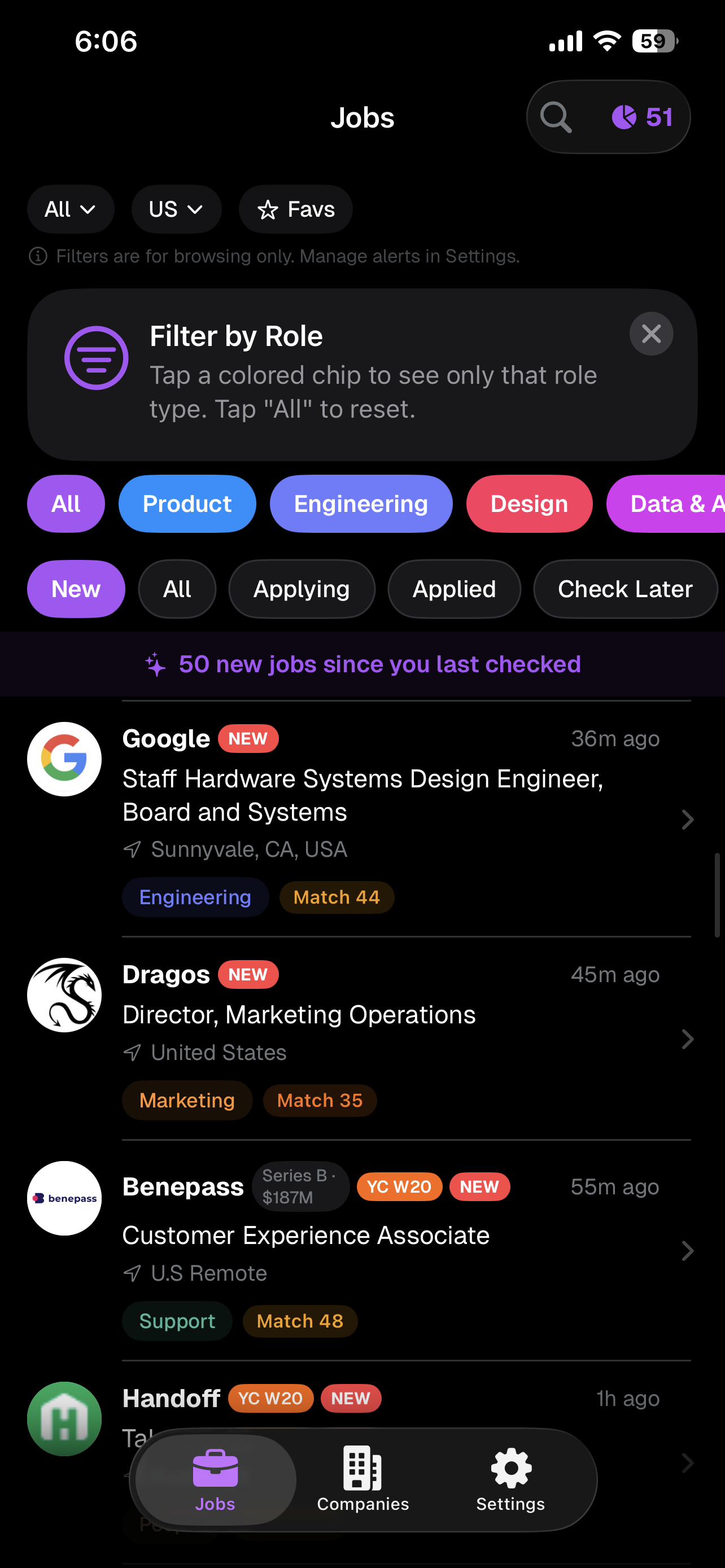Open the Settings tab
The height and width of the screenshot is (1568, 725).
(x=510, y=1479)
